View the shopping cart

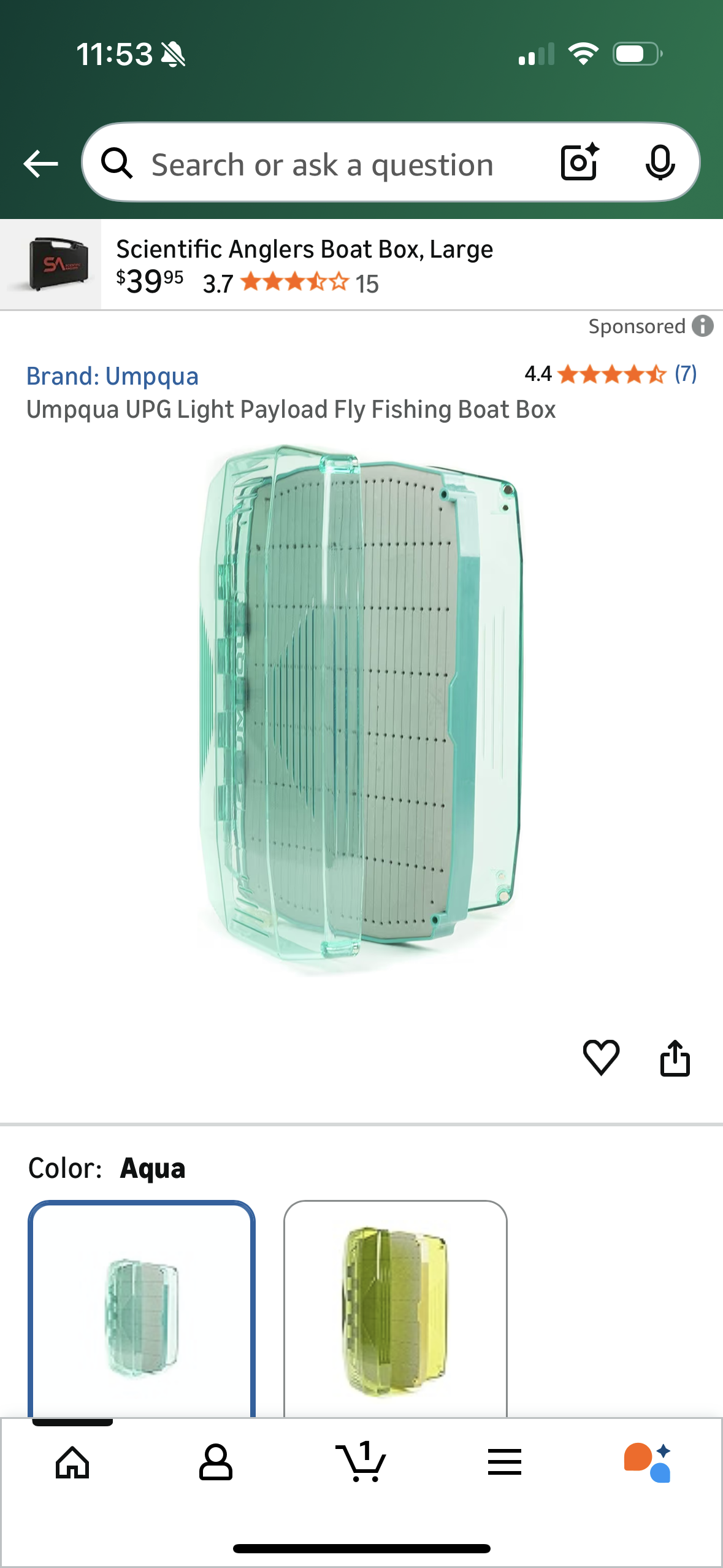tap(361, 1462)
